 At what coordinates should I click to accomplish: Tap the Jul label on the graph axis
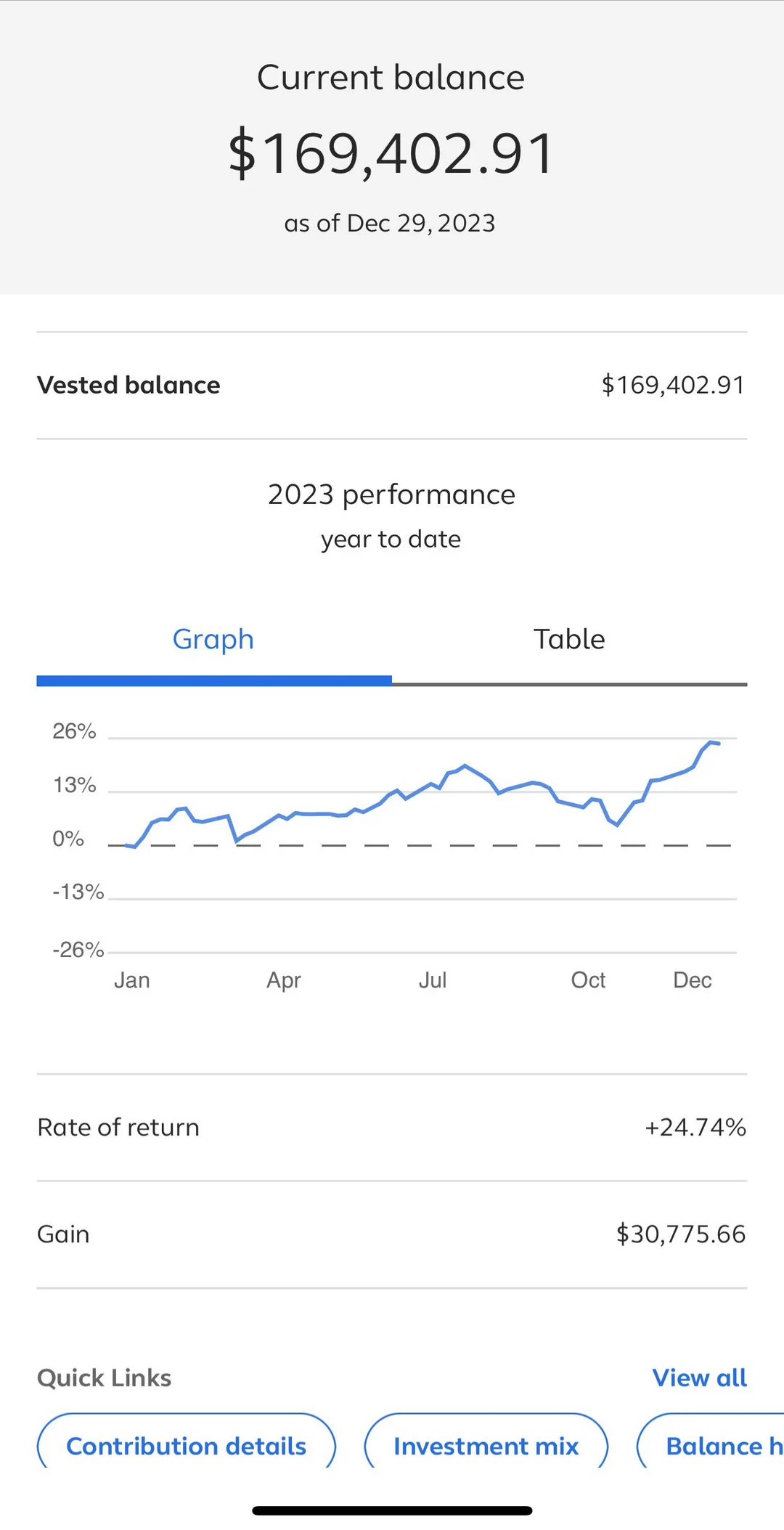tap(433, 980)
